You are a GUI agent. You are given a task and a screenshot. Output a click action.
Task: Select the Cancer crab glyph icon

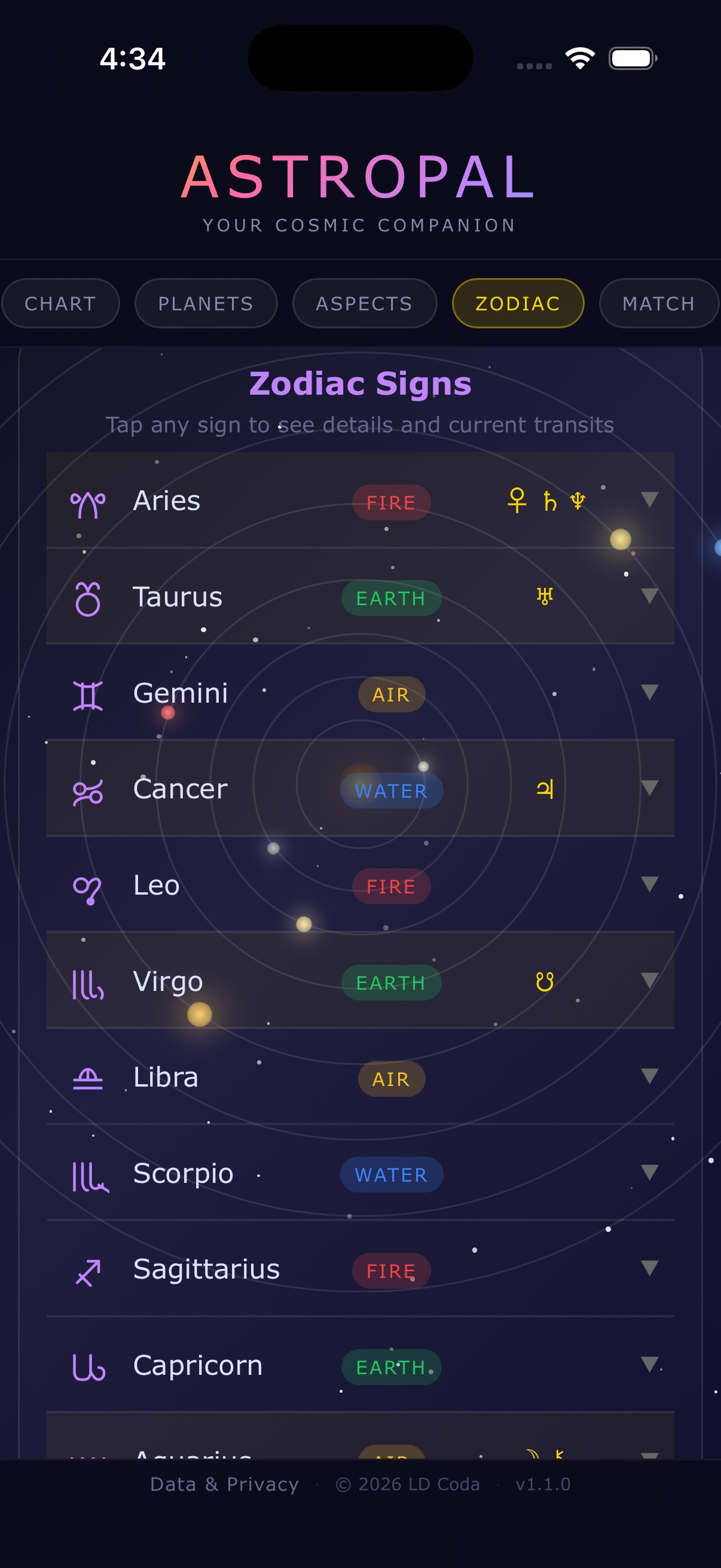87,789
